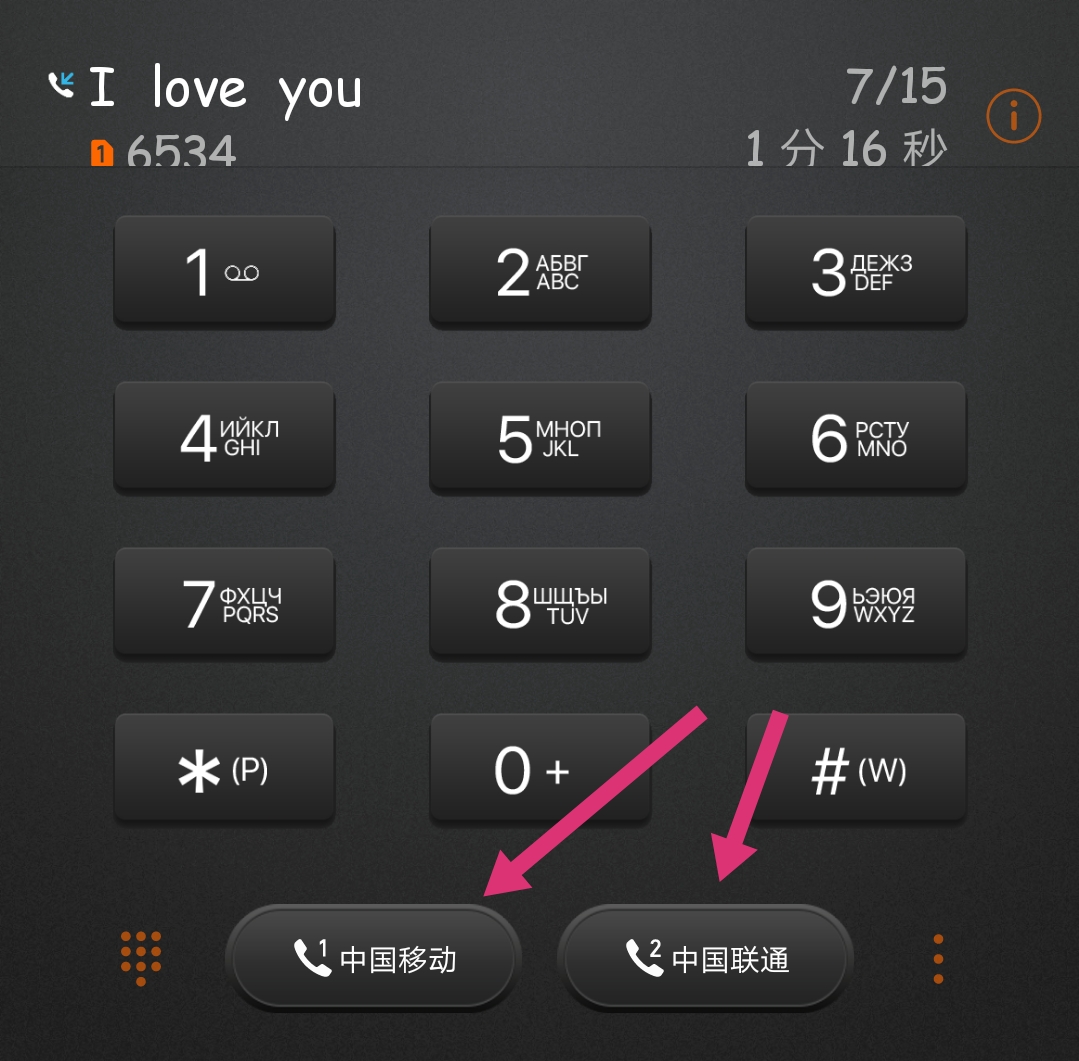Call using SIM 2 中国联通
1079x1061 pixels.
tap(705, 958)
